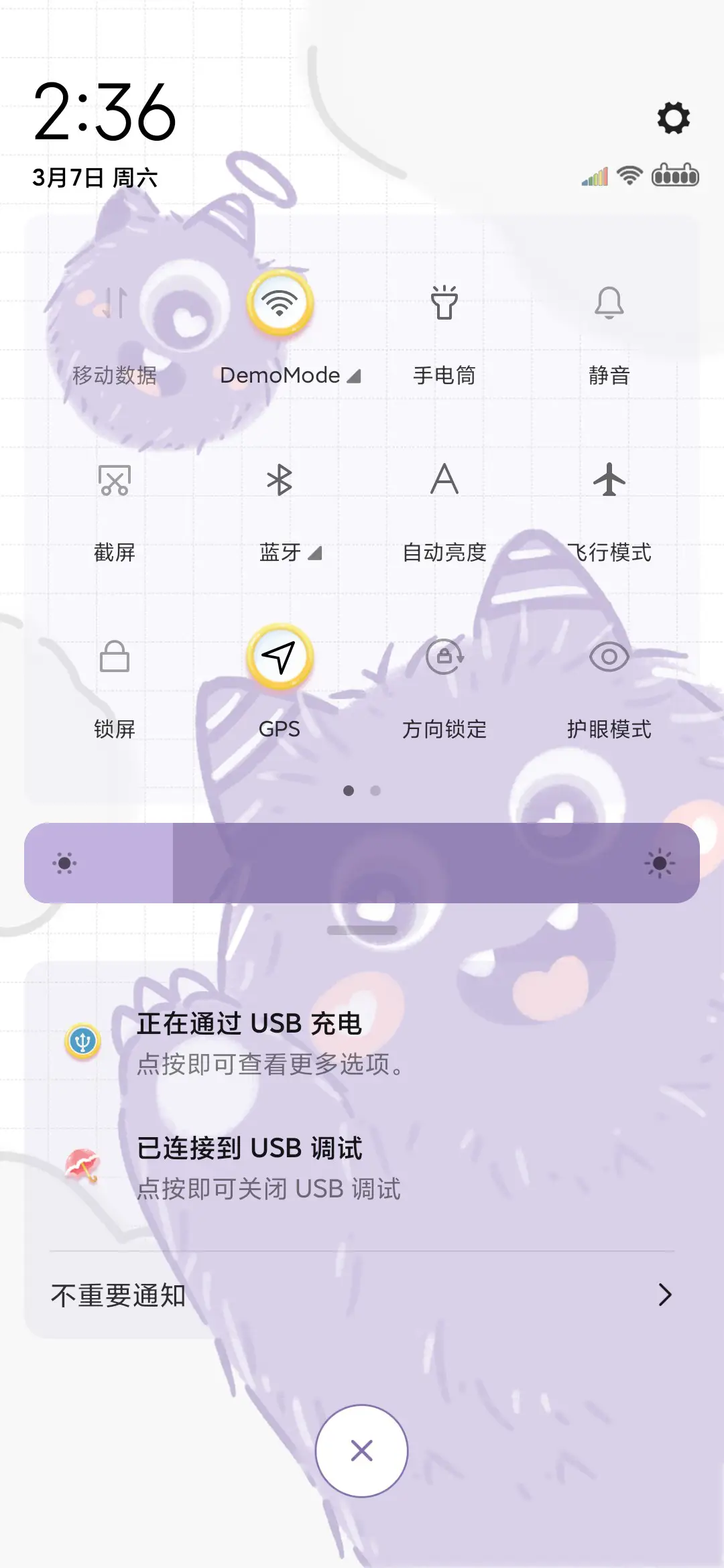Open DemoMode Wi-Fi network expander
Viewport: 724px width, 1568px height.
click(x=353, y=376)
